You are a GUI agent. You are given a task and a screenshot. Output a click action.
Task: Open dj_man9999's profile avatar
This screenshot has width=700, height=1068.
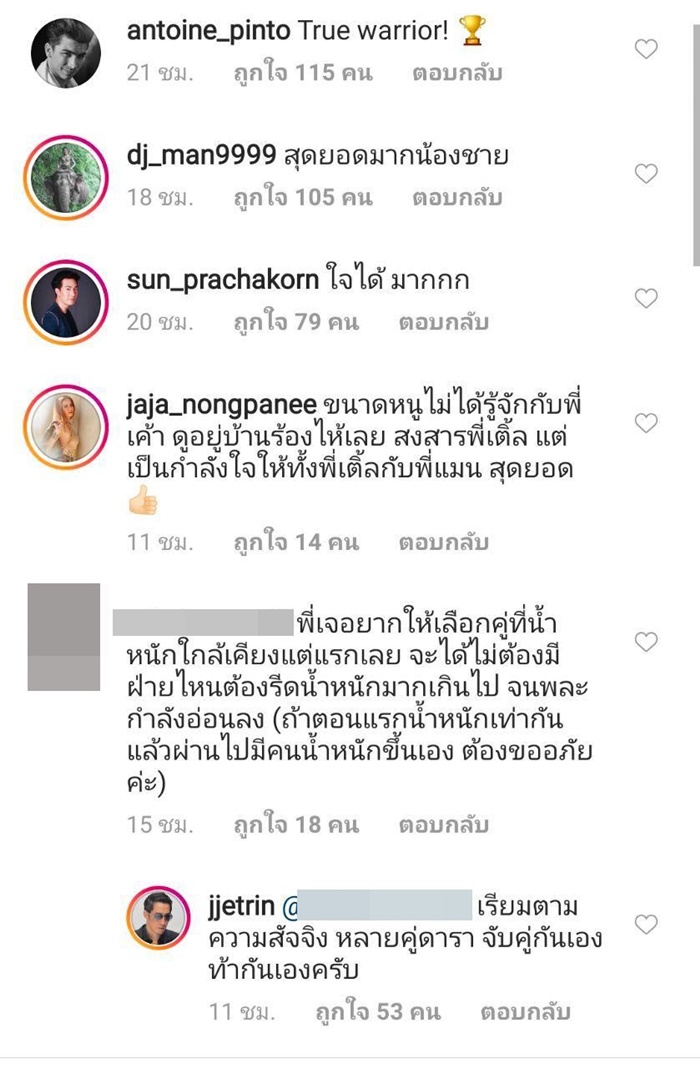64,178
